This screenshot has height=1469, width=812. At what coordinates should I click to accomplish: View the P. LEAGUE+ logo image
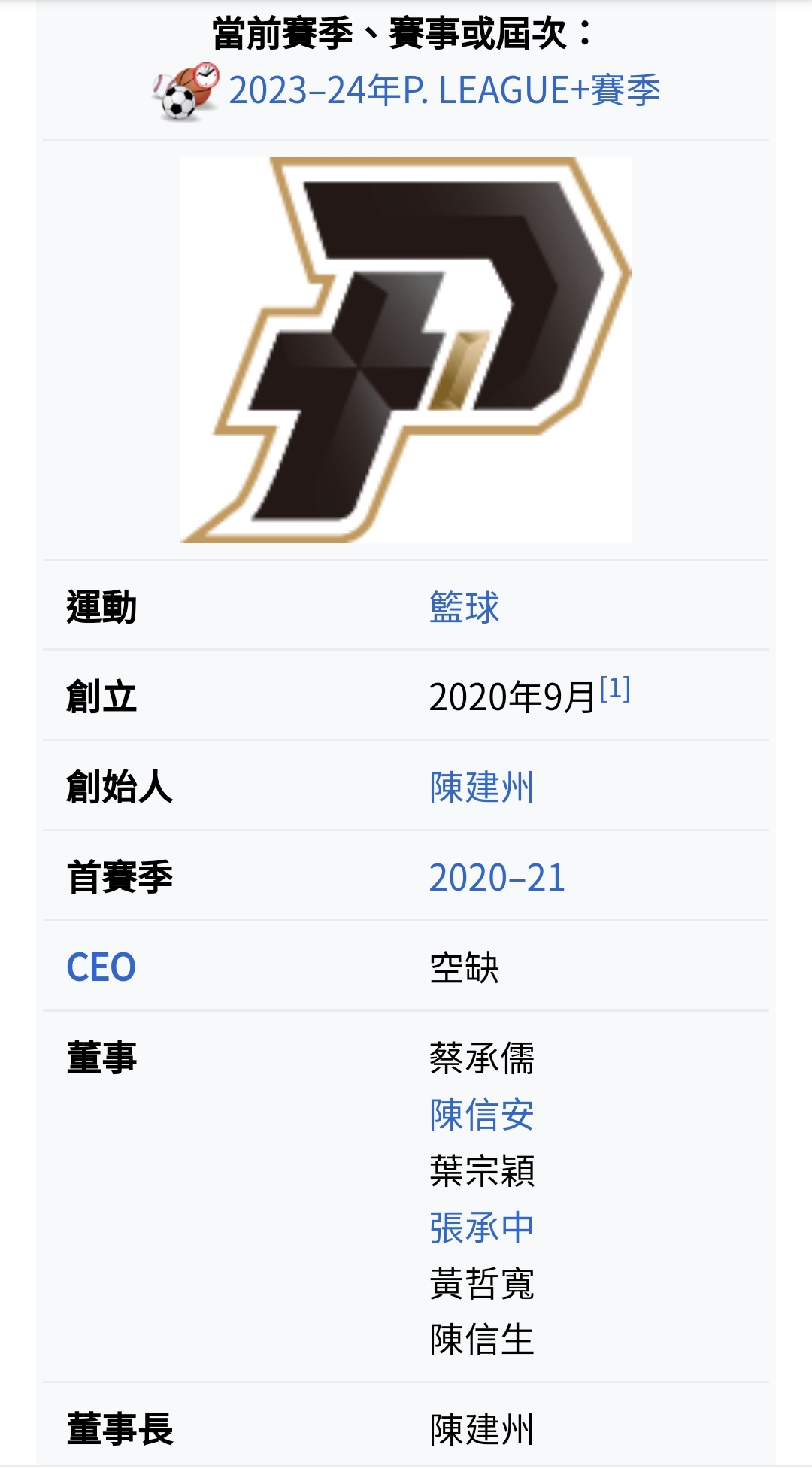point(406,350)
